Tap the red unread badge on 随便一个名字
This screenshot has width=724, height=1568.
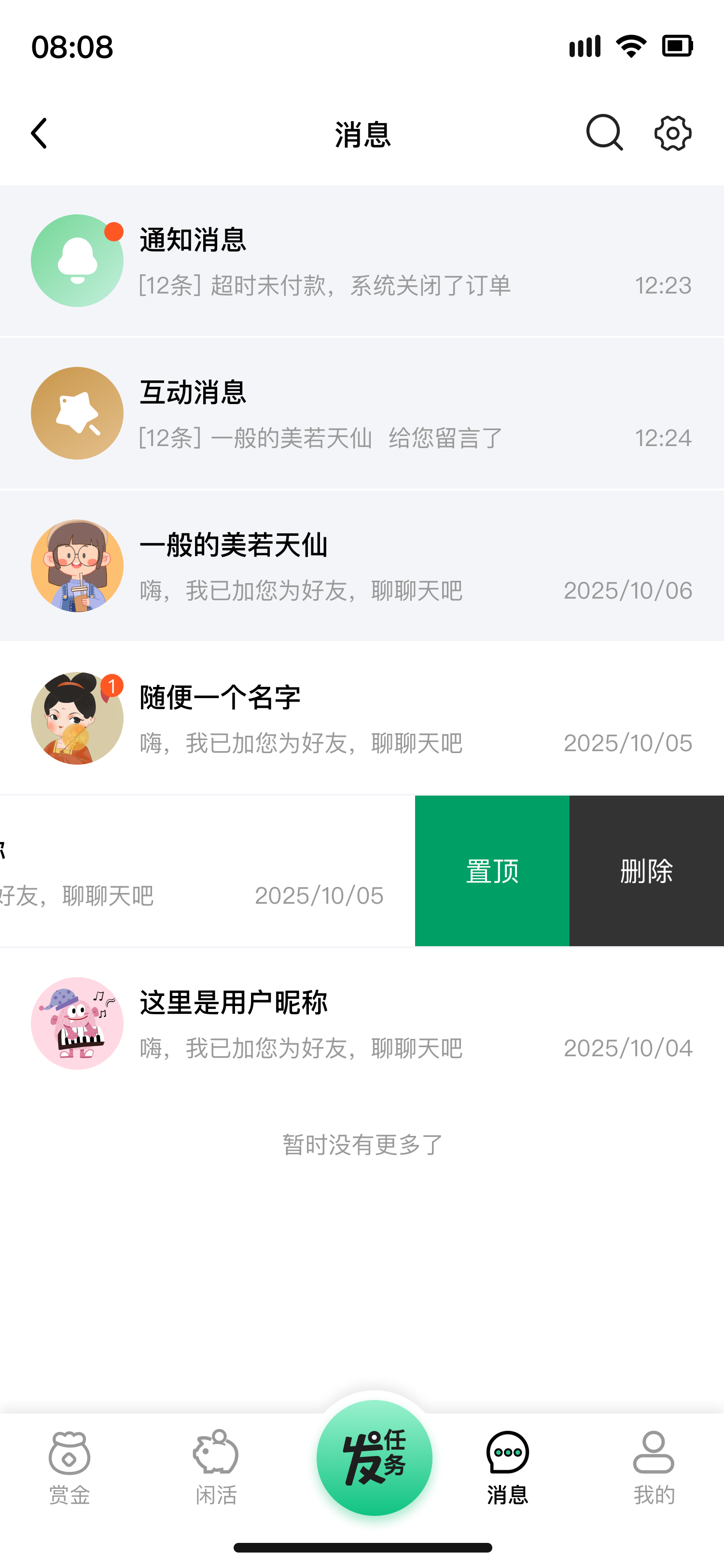(112, 686)
